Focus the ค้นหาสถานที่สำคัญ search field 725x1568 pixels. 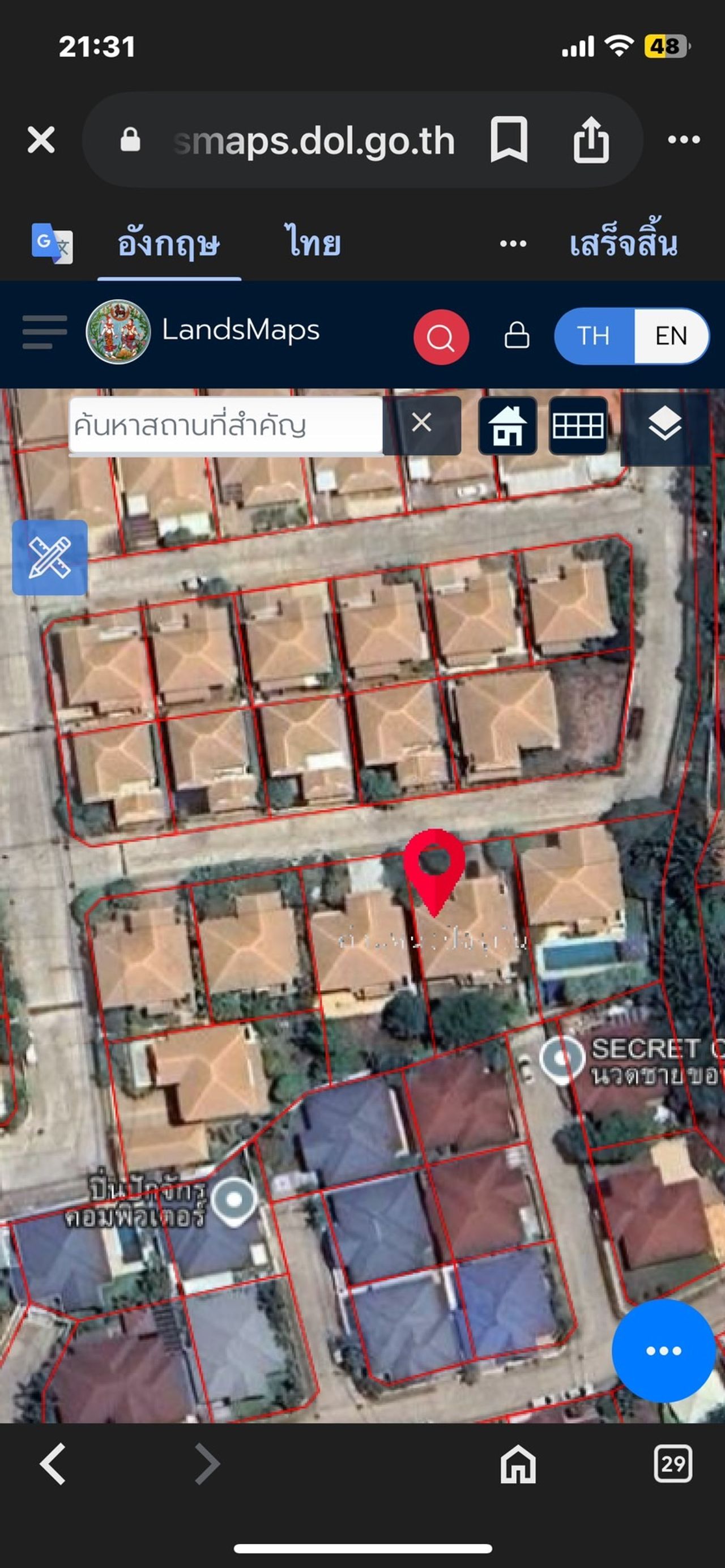pyautogui.click(x=225, y=425)
